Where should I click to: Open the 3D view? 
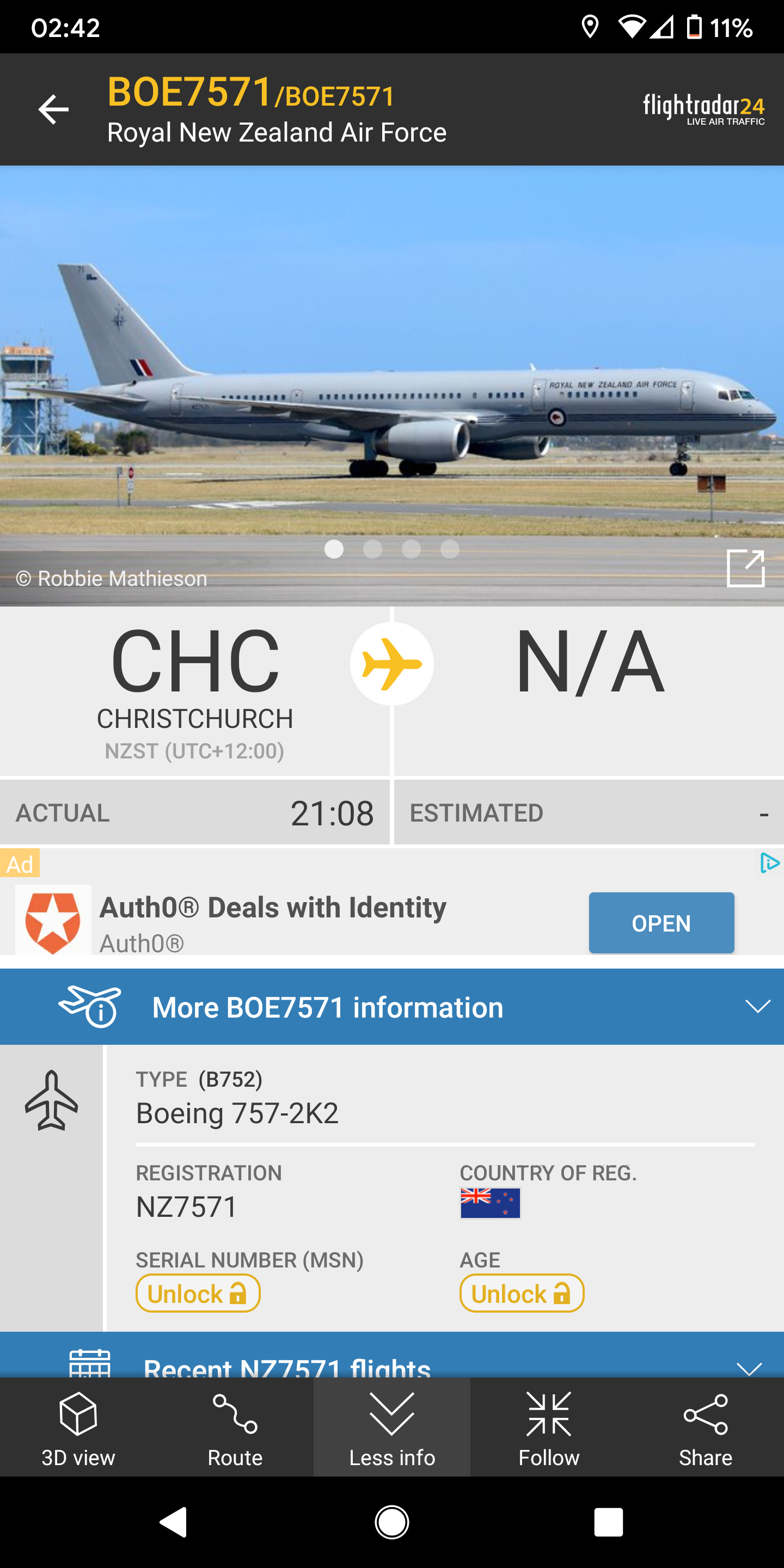78,1428
